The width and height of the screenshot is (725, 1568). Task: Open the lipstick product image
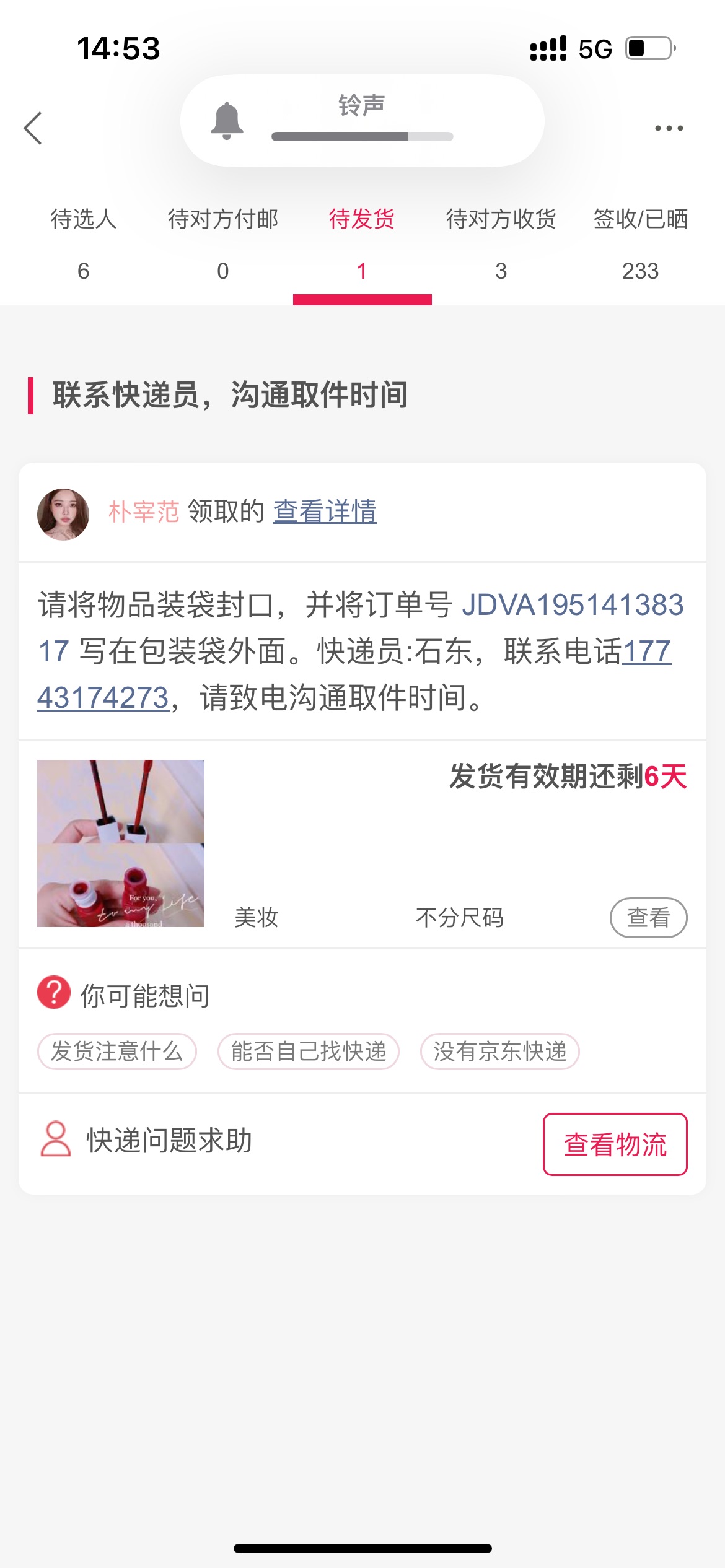(121, 843)
